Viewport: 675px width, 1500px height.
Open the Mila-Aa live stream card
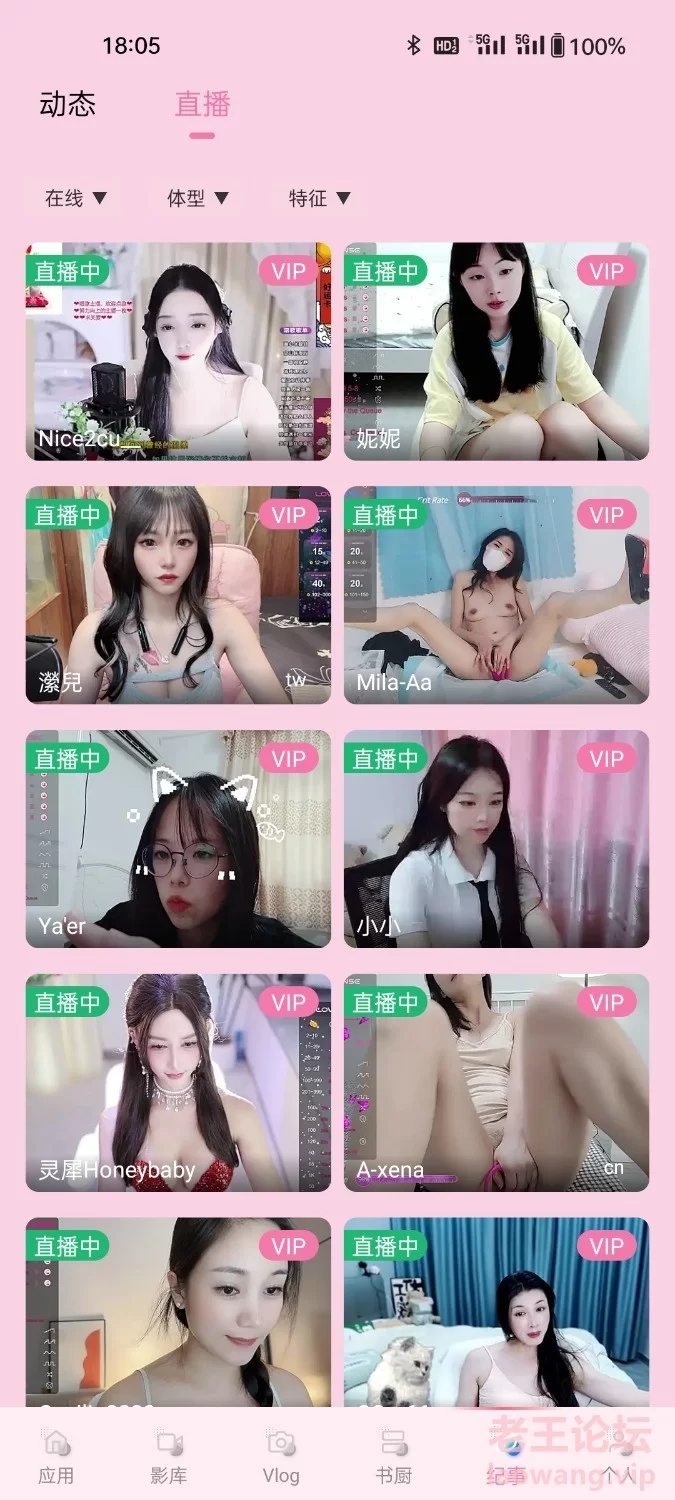click(x=496, y=595)
